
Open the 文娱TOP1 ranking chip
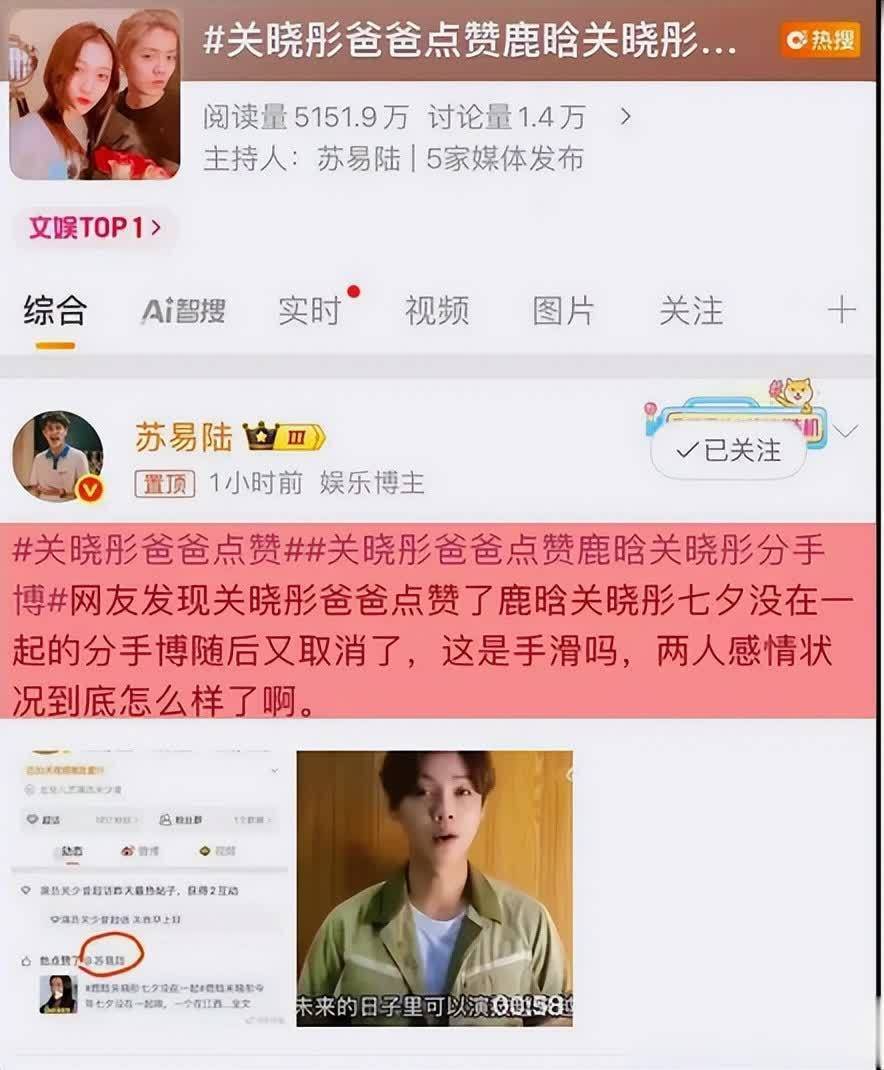click(x=94, y=228)
